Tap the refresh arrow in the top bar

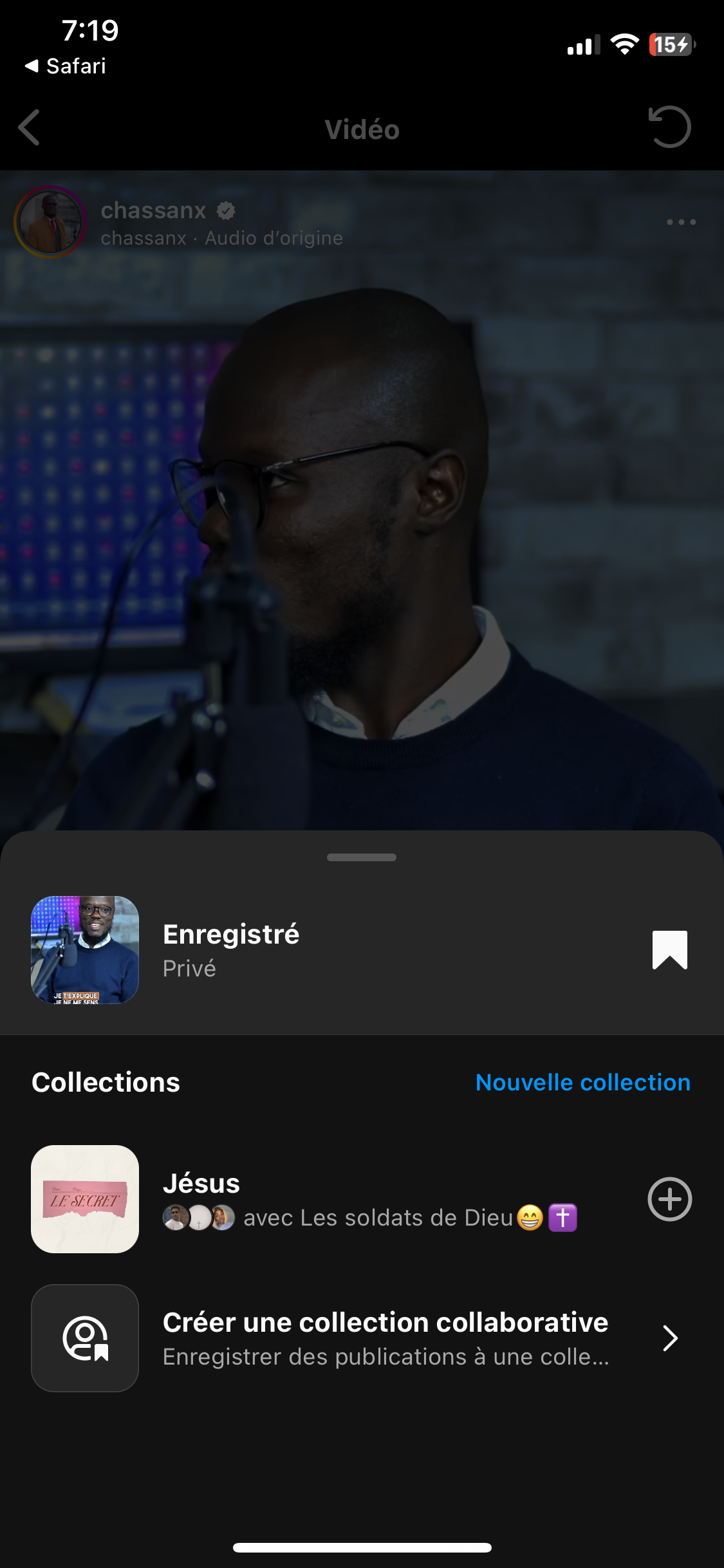pyautogui.click(x=669, y=127)
